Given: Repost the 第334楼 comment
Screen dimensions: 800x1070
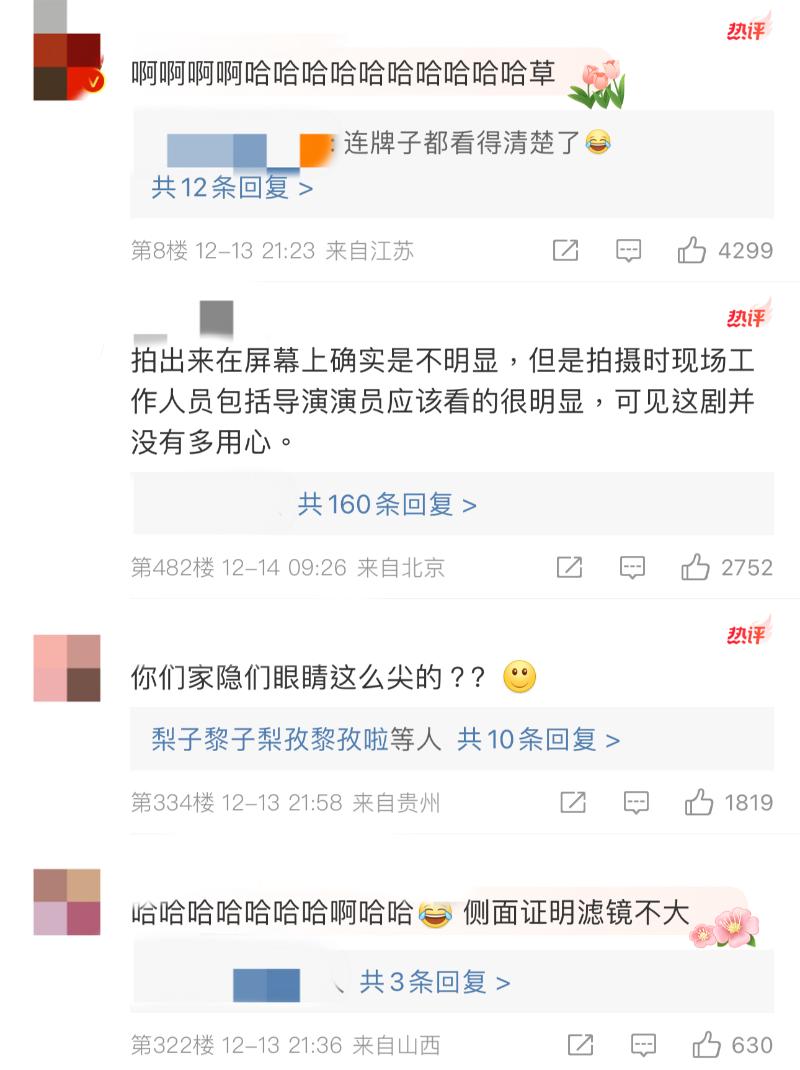Looking at the screenshot, I should pyautogui.click(x=573, y=802).
